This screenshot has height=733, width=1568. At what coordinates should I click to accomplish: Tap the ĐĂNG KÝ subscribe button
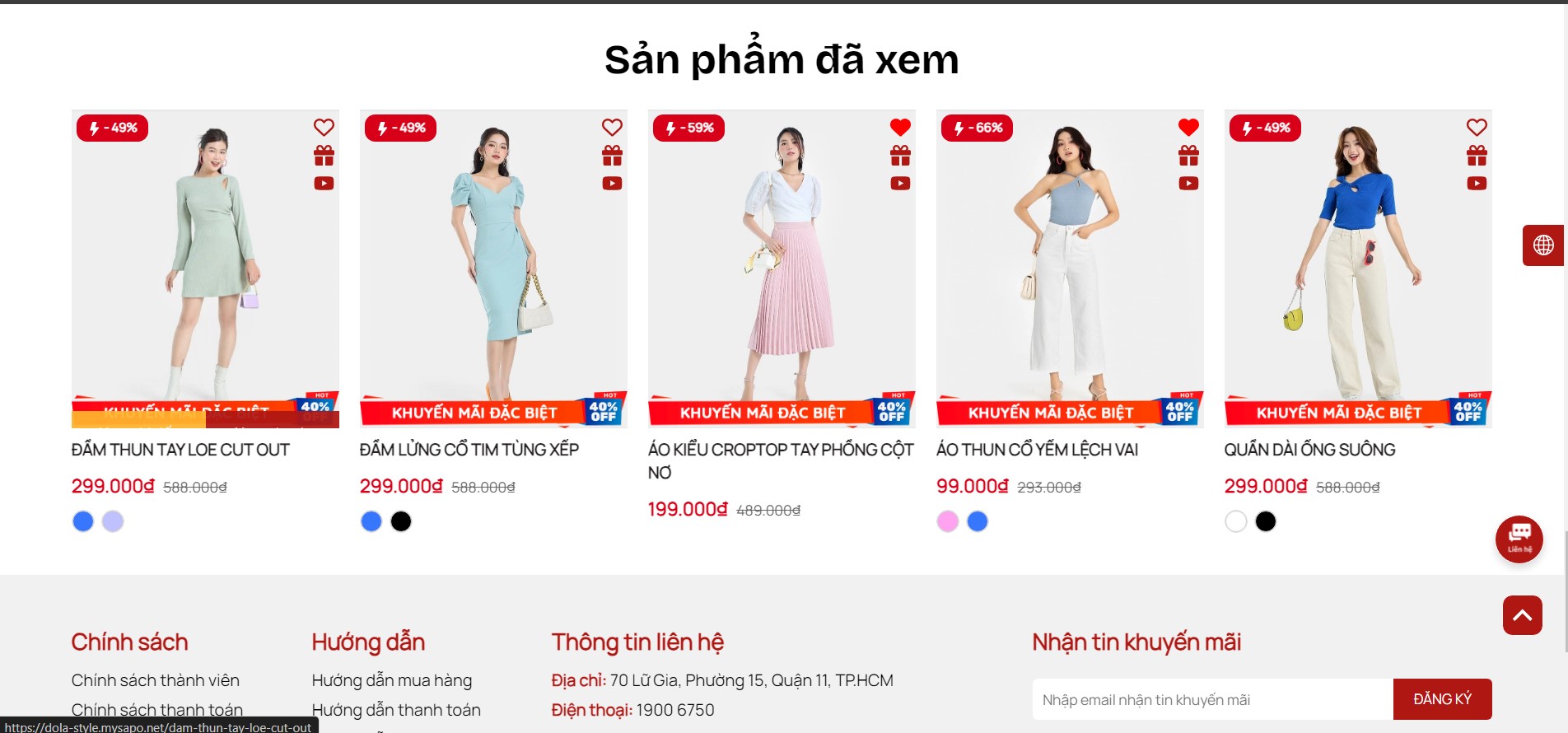[x=1442, y=699]
